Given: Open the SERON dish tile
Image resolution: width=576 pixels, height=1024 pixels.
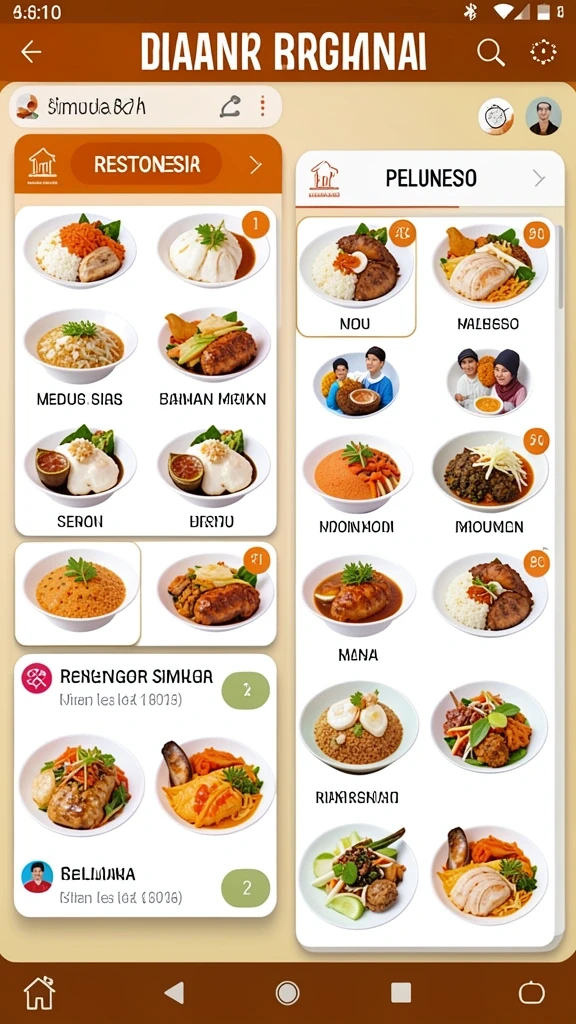Looking at the screenshot, I should (x=80, y=477).
